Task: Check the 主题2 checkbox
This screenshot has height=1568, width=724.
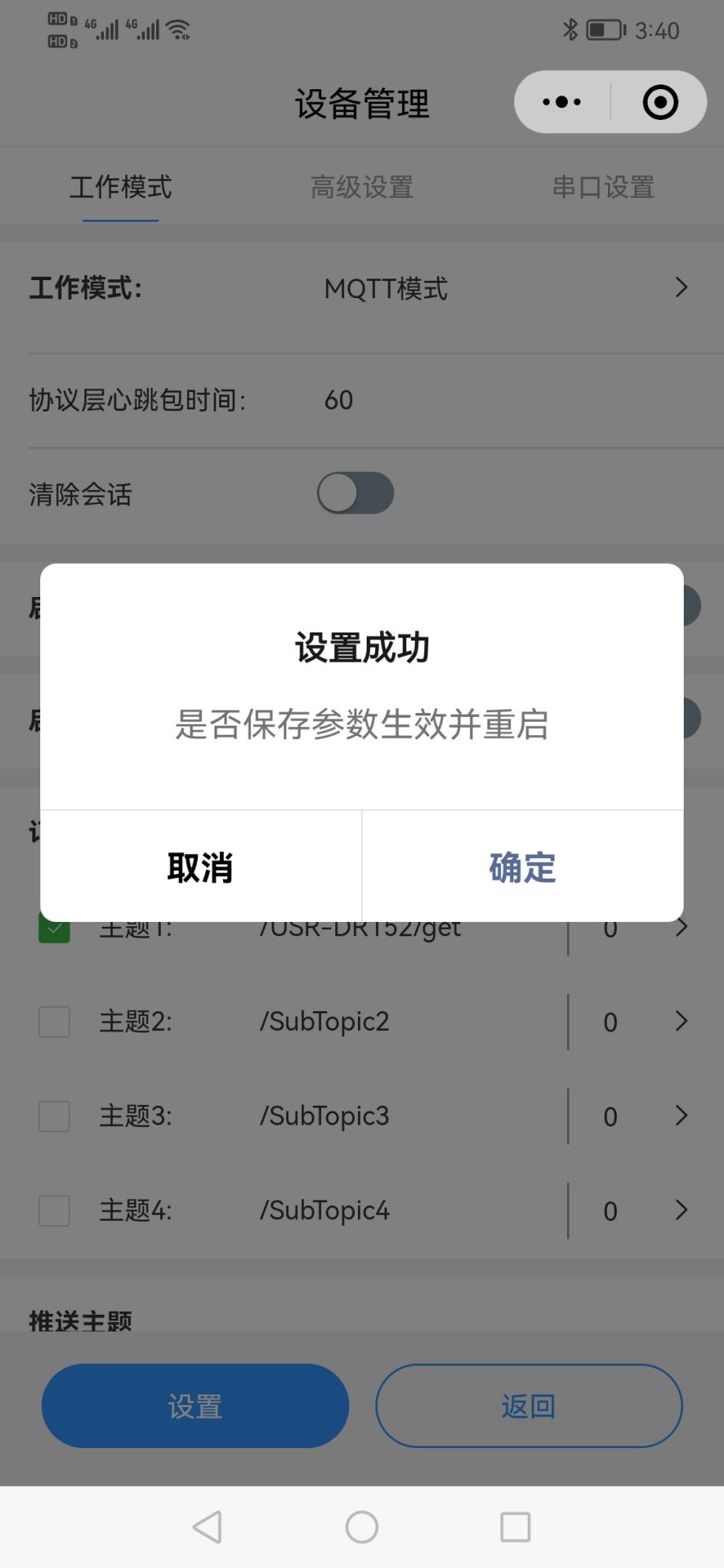Action: pos(54,1021)
